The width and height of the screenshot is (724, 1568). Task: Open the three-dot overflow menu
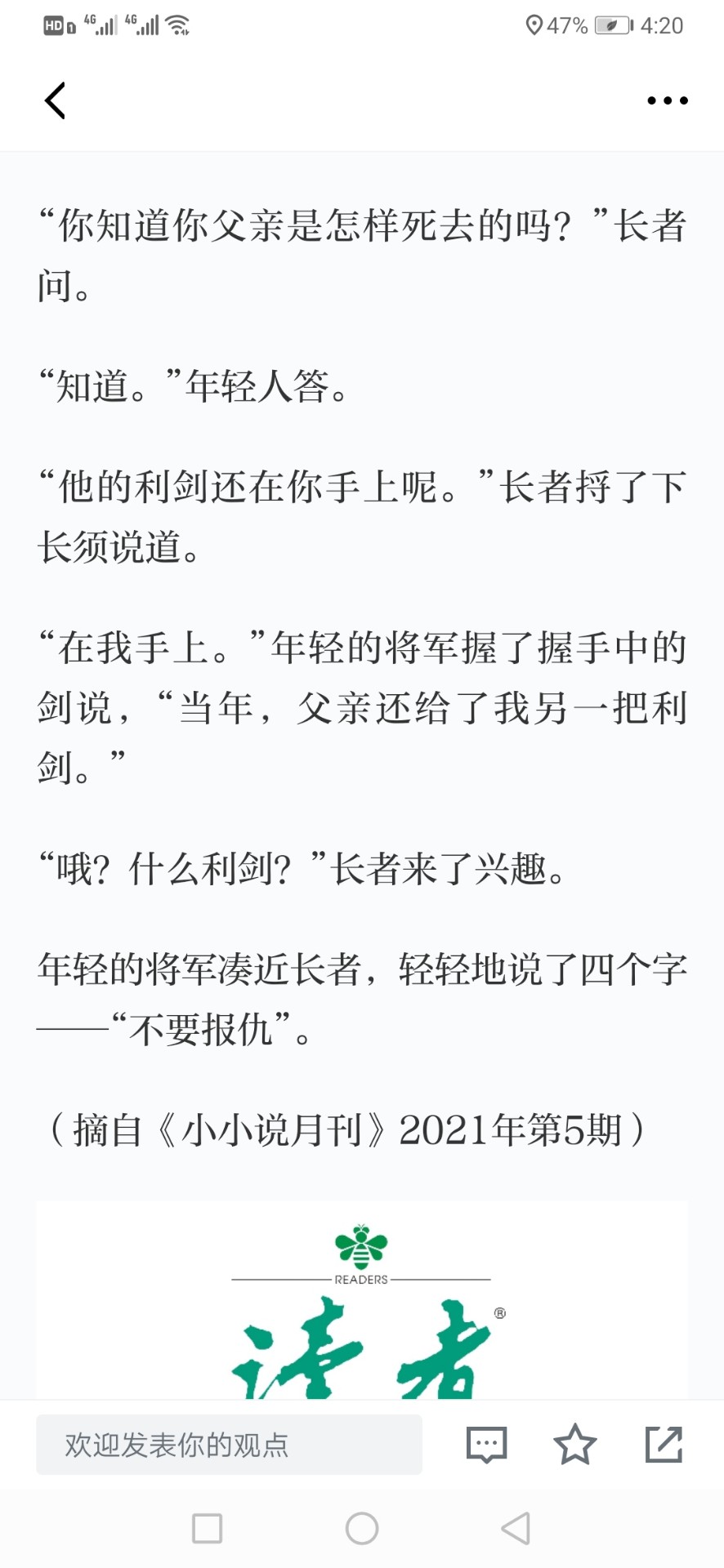(668, 100)
